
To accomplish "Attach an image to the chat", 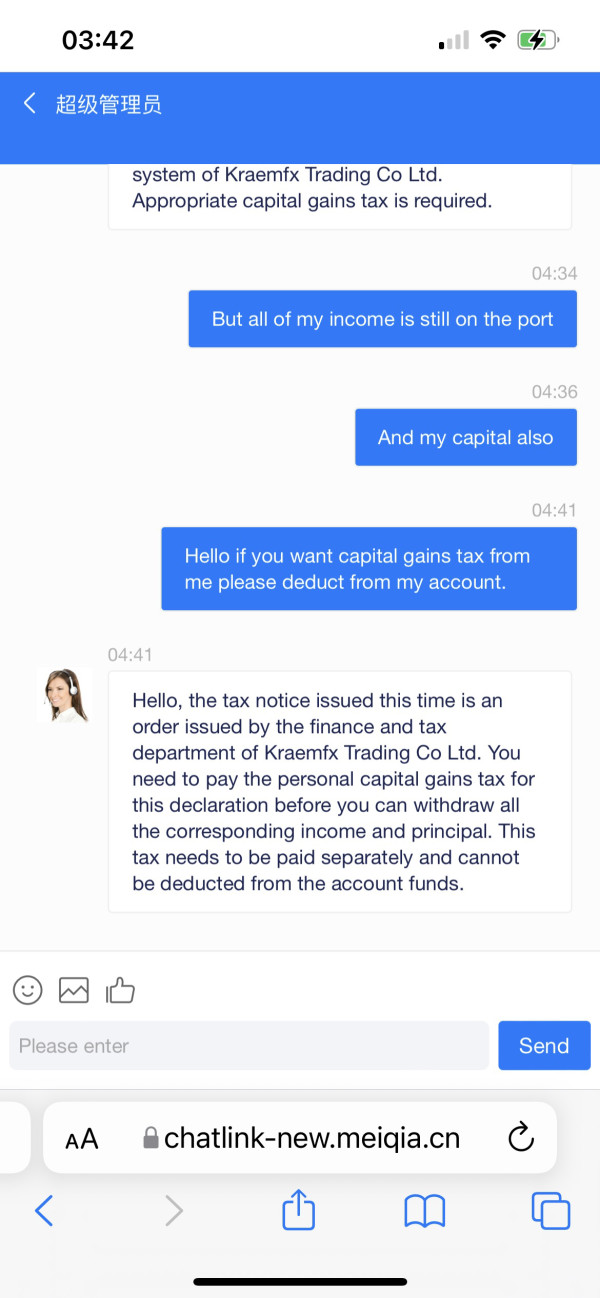I will click(x=74, y=990).
